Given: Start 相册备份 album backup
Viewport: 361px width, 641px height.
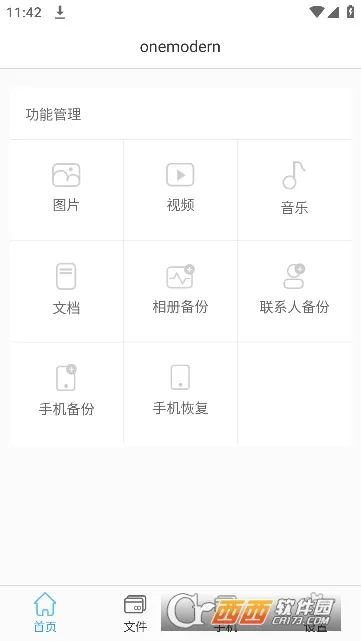Looking at the screenshot, I should (x=180, y=291).
